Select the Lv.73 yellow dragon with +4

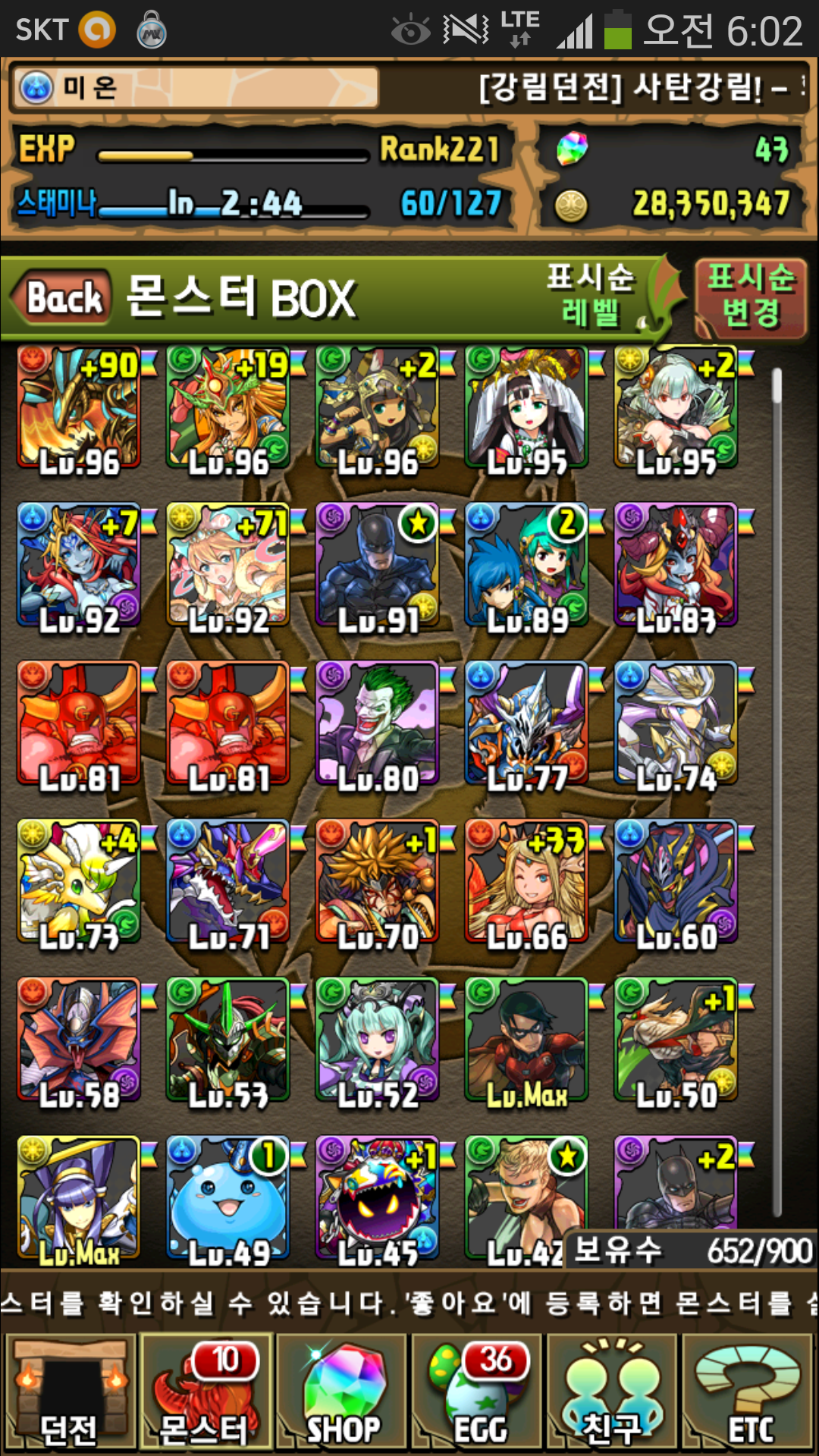tap(79, 881)
